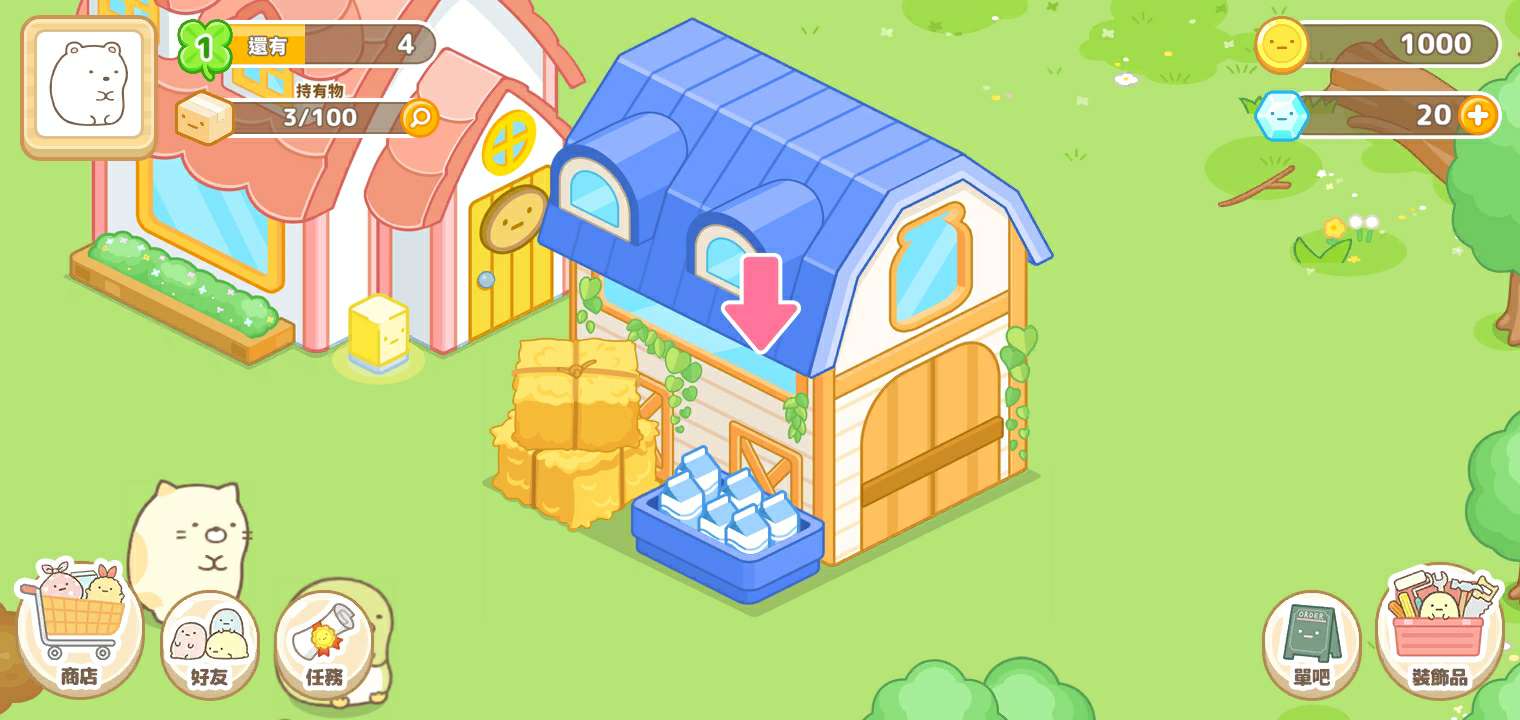Screen dimensions: 1520x720
Task: Open the 好友 friends menu
Action: [x=210, y=643]
